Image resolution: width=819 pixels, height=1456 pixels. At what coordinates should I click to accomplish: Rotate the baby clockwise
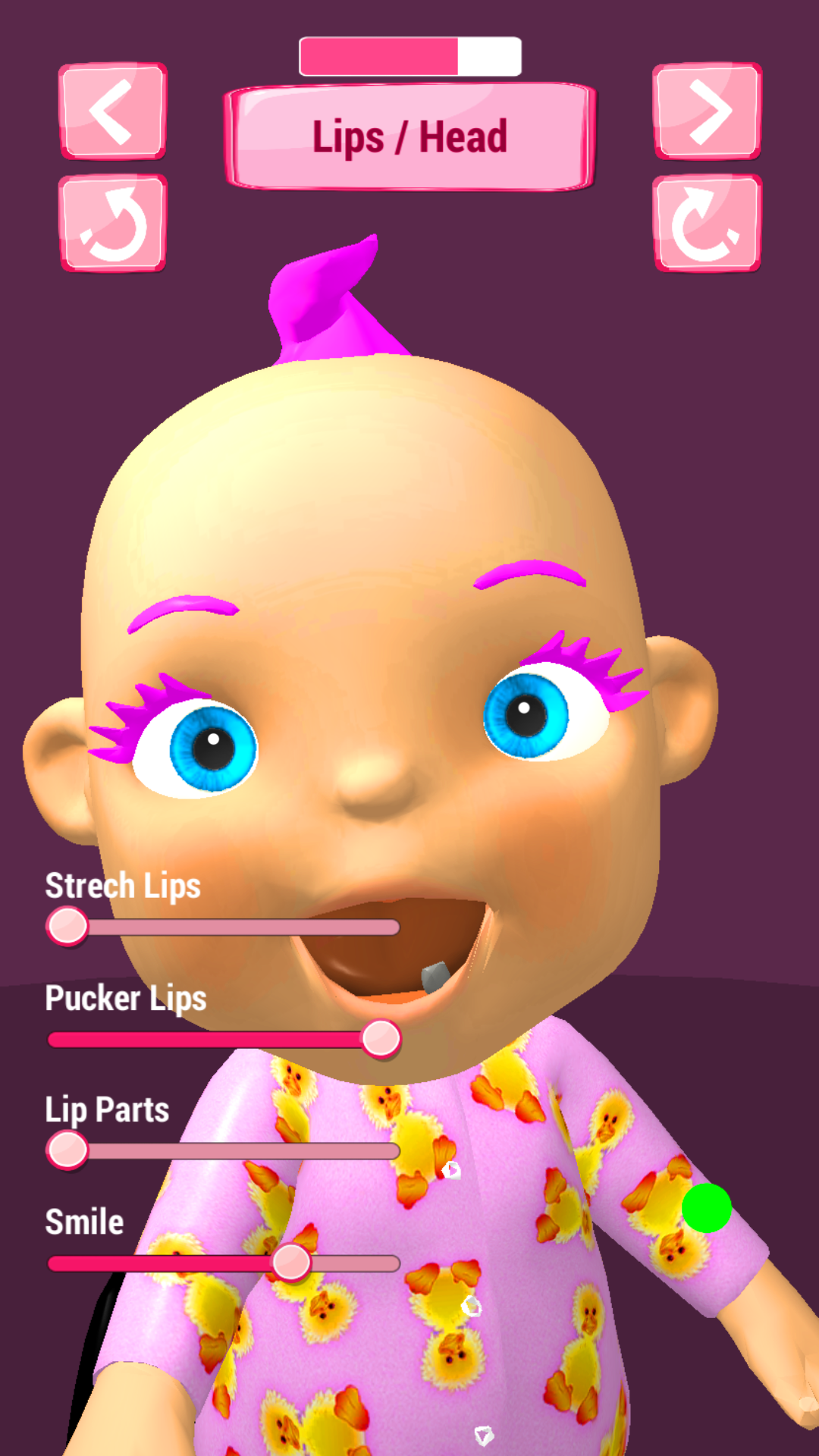707,223
